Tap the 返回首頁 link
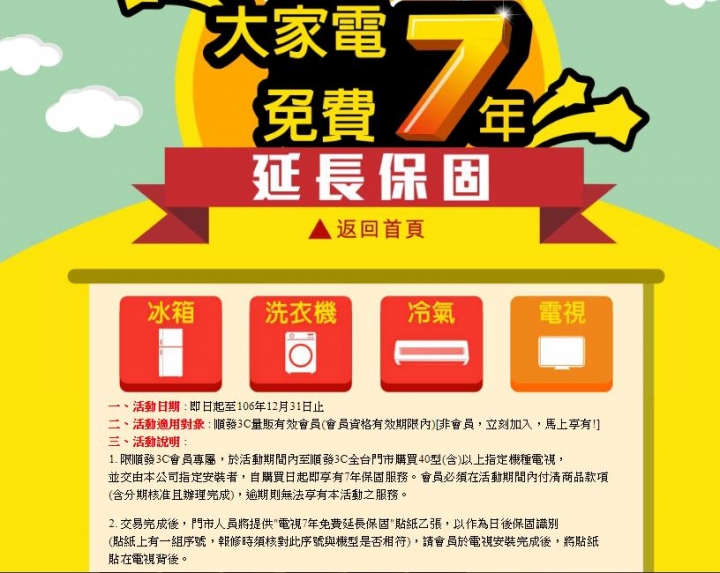Image resolution: width=720 pixels, height=573 pixels. 367,229
